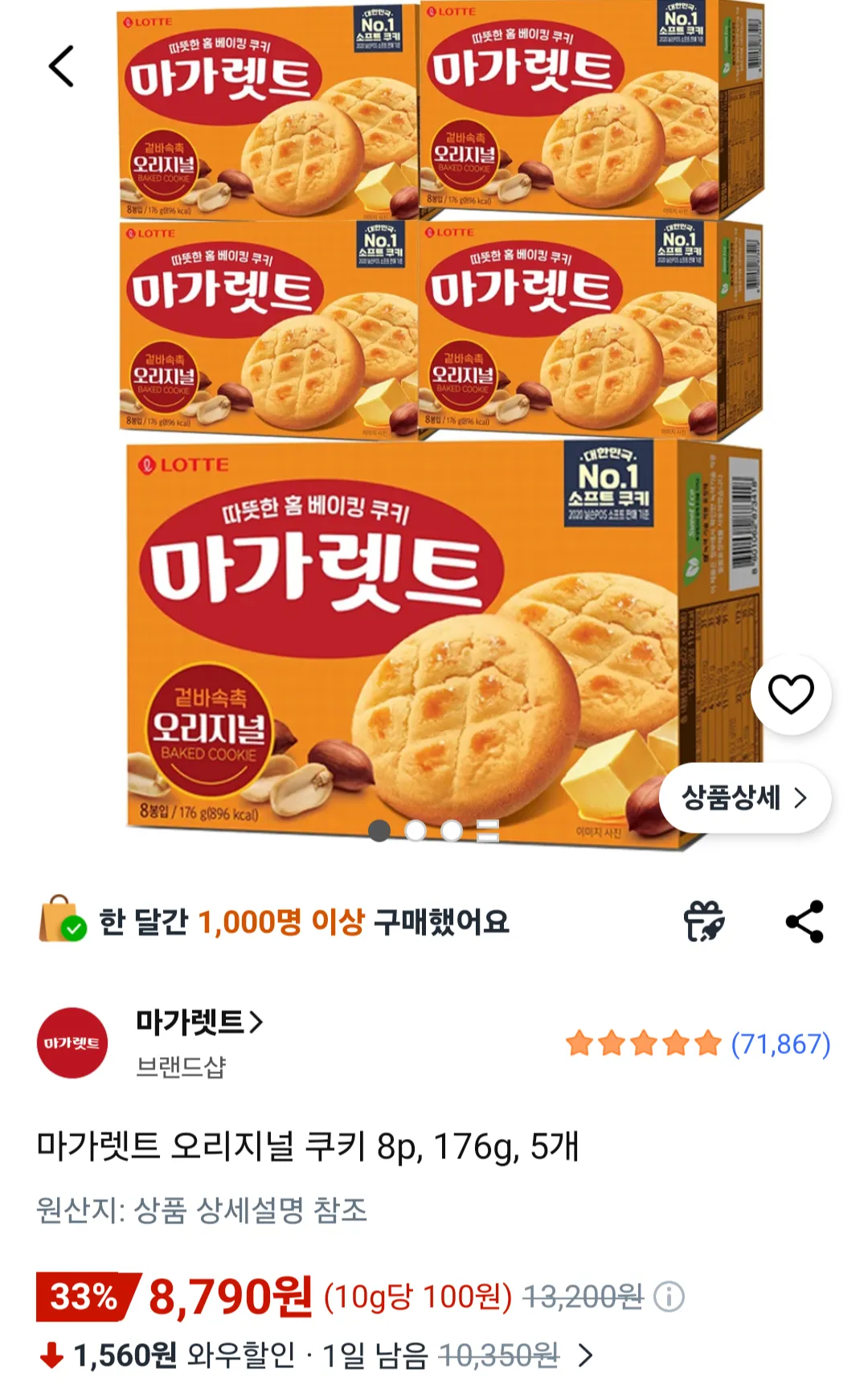Share this 마가렛트 cookie product
The image size is (868, 1393).
pos(805,921)
